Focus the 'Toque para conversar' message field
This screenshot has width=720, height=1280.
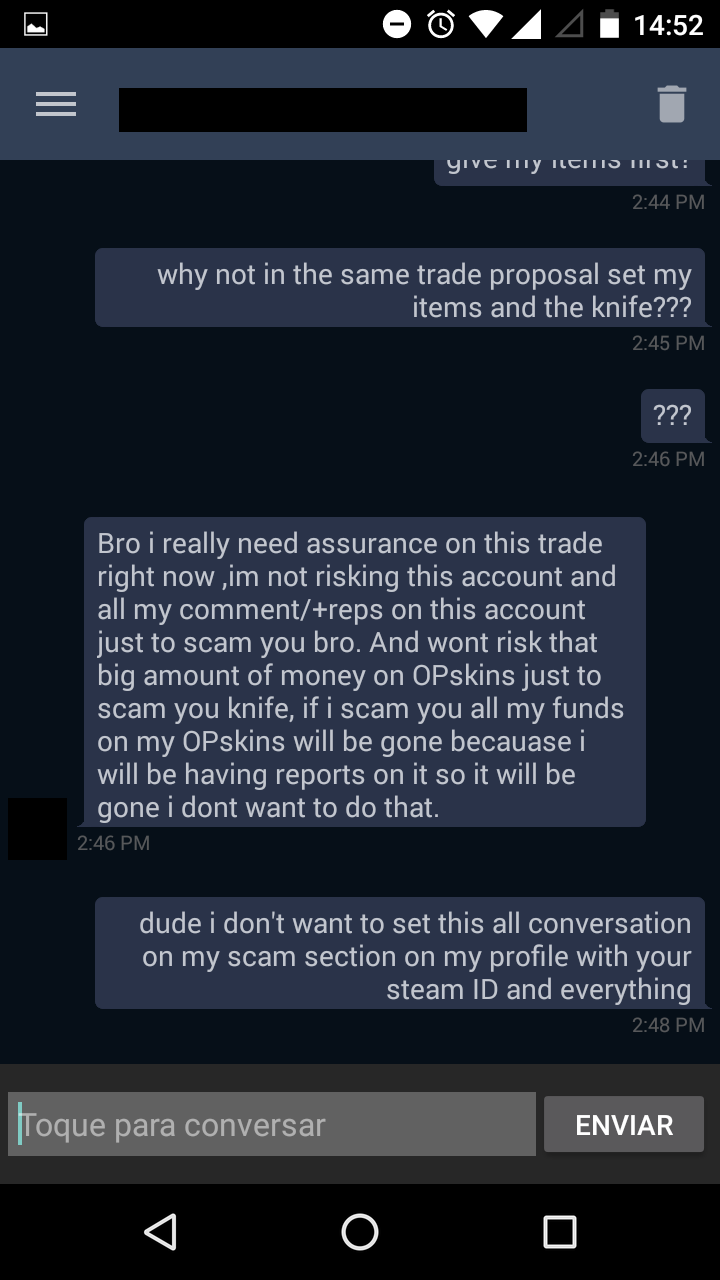(x=272, y=1125)
